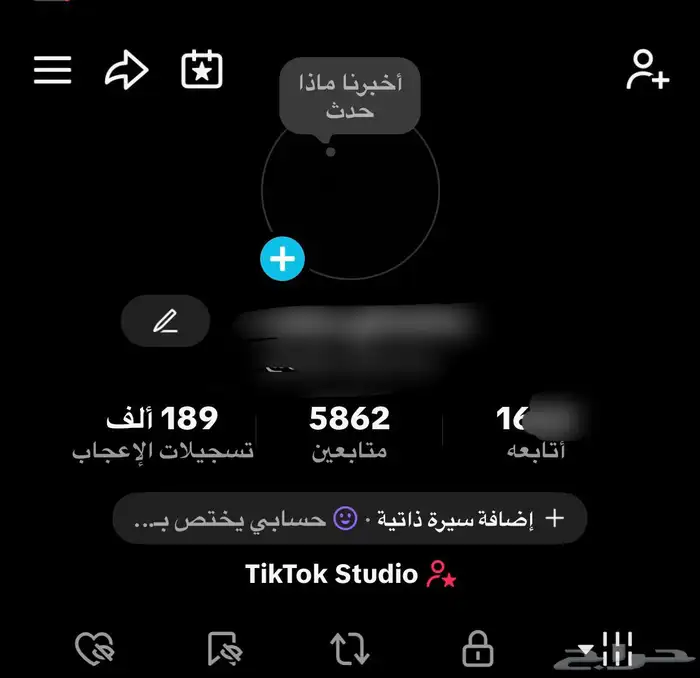Switch to the reposts tab
The width and height of the screenshot is (700, 678).
click(x=349, y=650)
